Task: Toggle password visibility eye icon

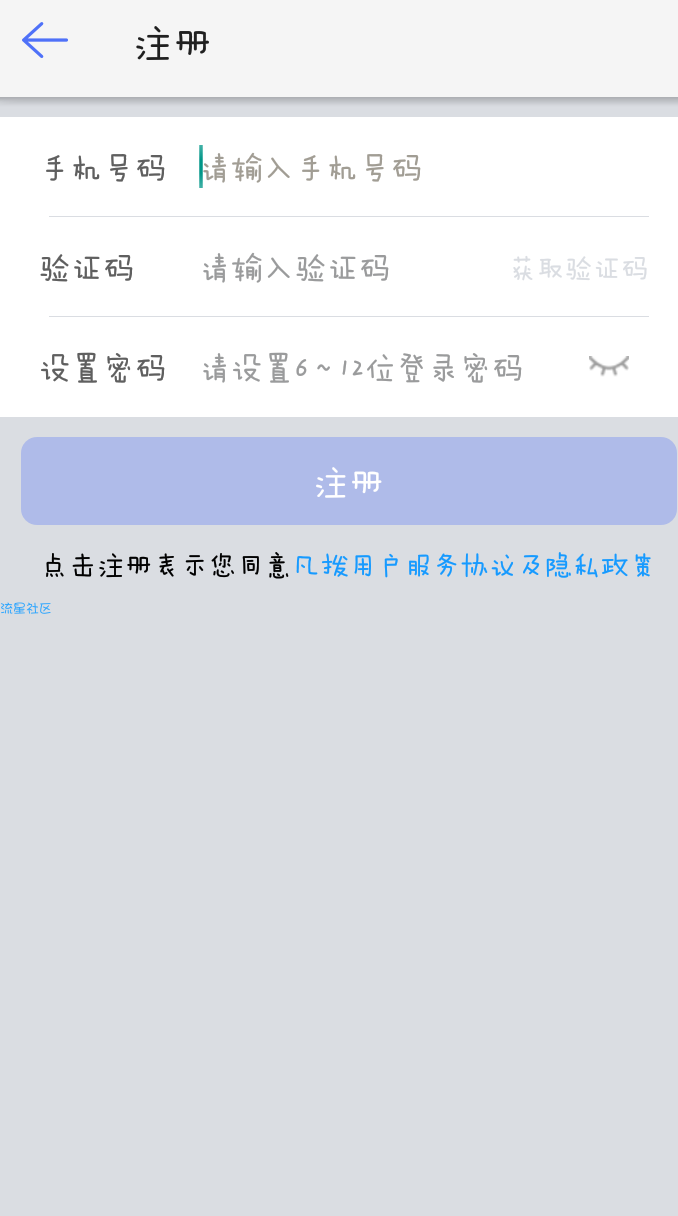Action: [x=609, y=366]
